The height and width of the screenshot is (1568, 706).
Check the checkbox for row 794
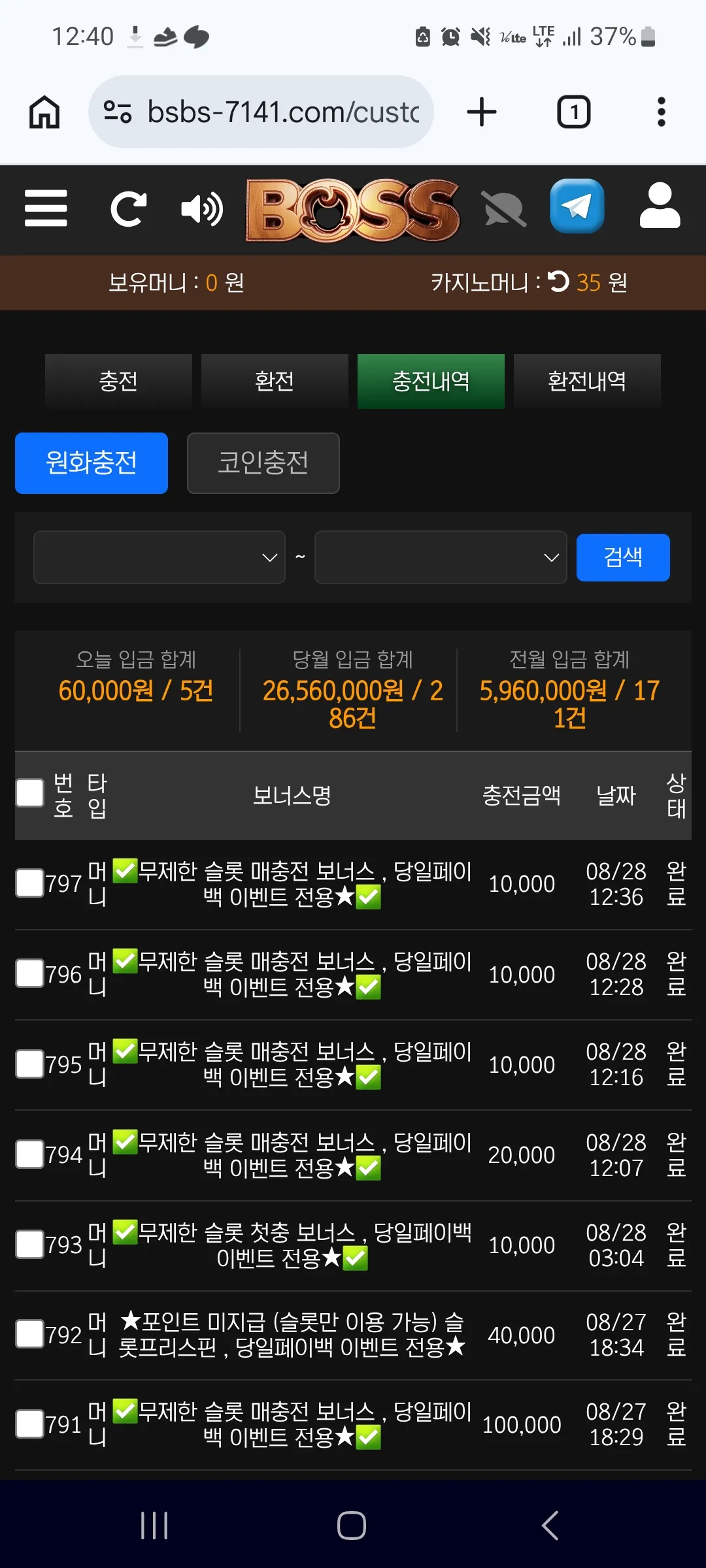(29, 1154)
